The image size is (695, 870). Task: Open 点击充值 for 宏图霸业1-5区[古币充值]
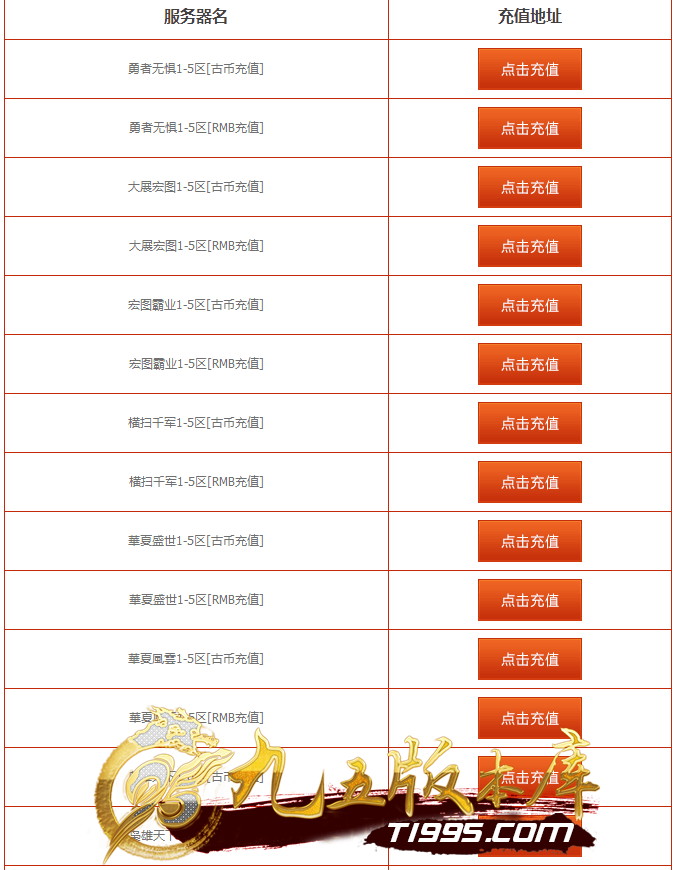(x=529, y=305)
